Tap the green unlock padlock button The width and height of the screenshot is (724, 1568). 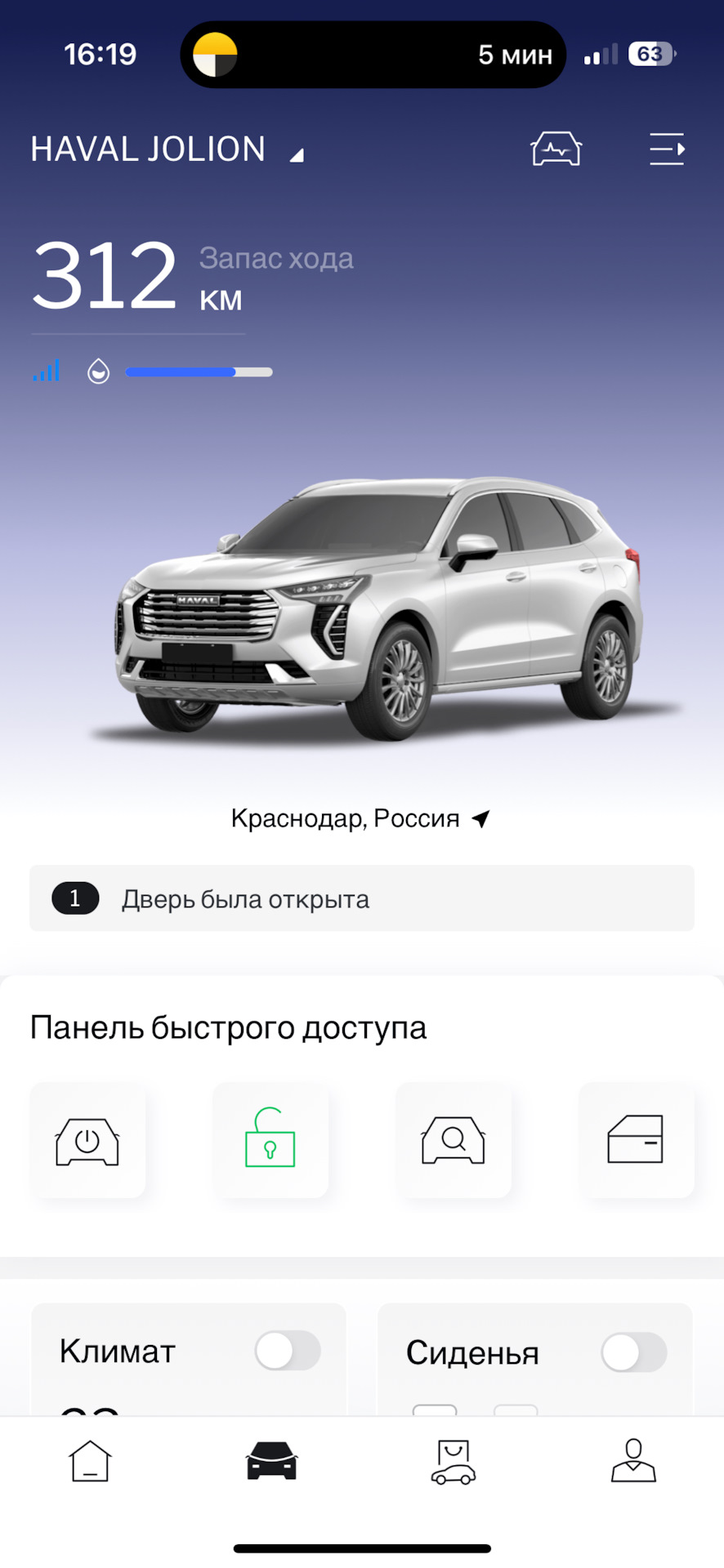click(x=270, y=1140)
